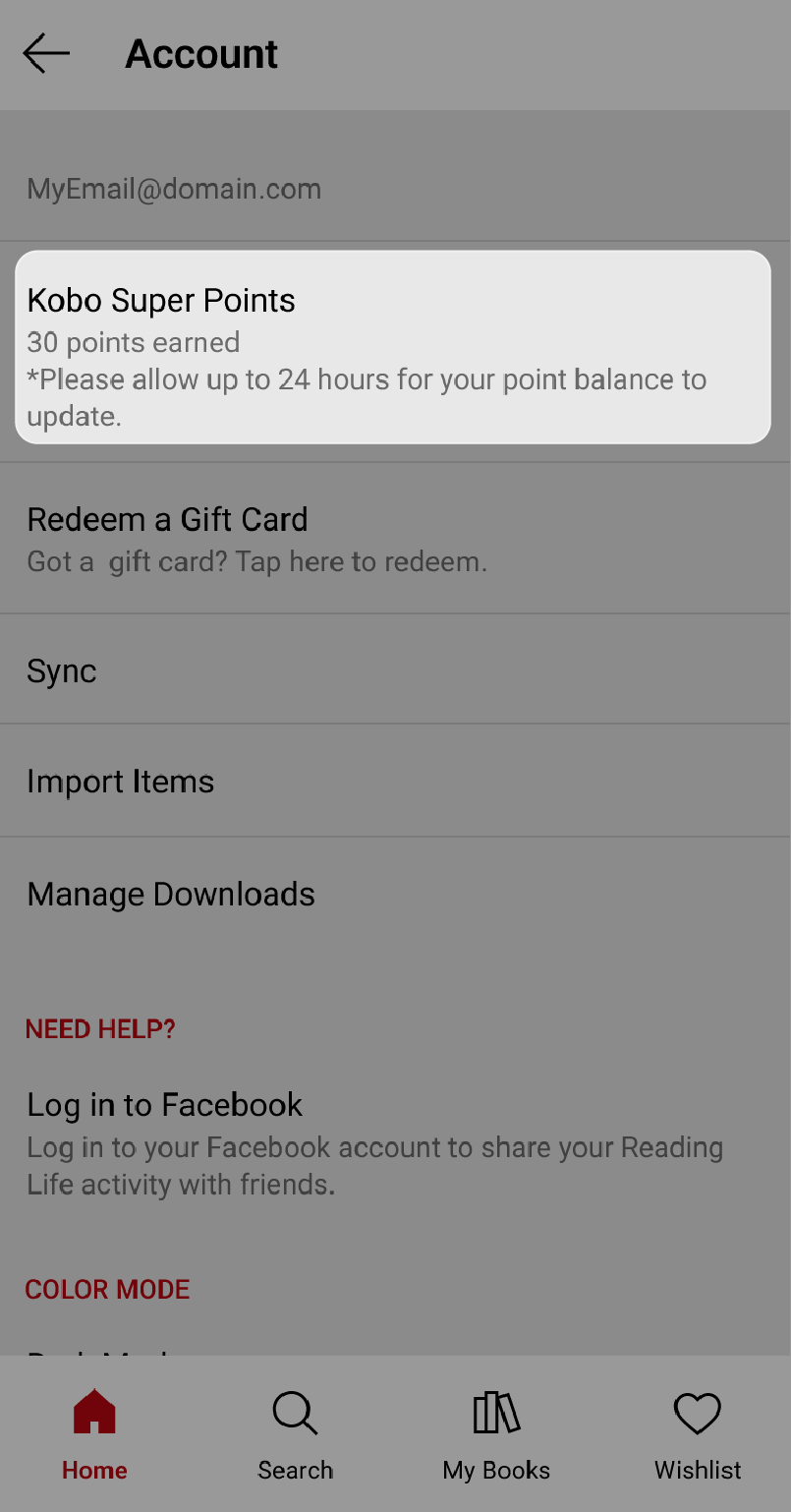Switch to the Search tab

[x=295, y=1435]
